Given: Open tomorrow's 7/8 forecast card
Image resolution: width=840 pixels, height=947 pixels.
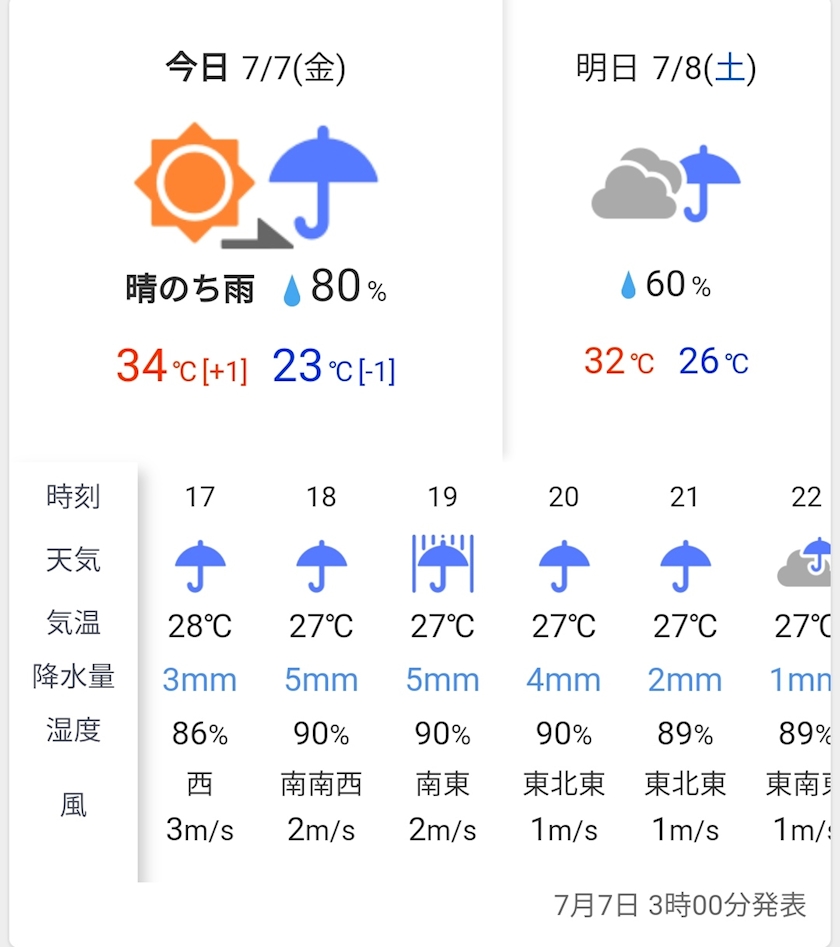Looking at the screenshot, I should (667, 230).
